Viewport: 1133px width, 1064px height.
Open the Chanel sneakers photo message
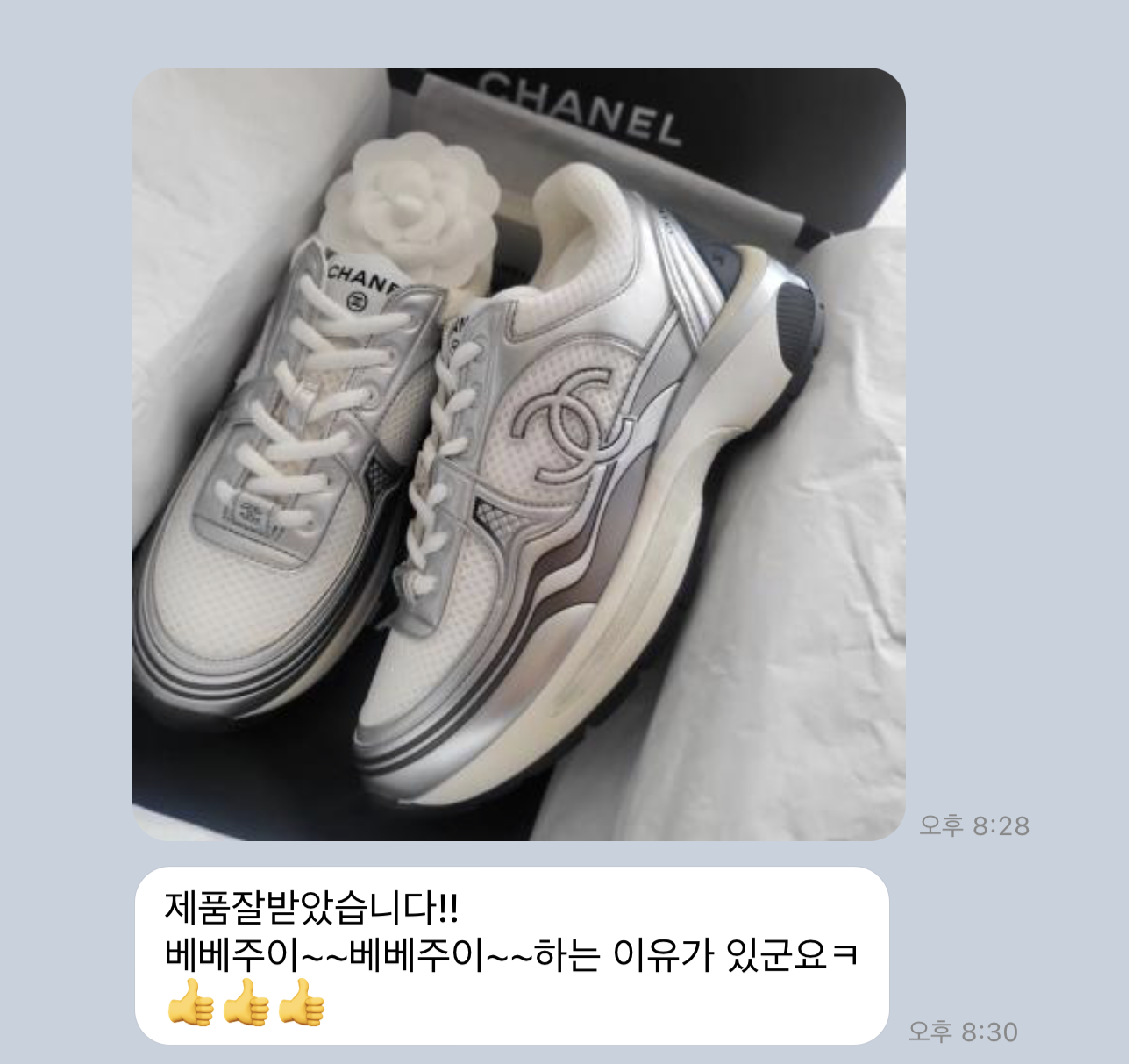[x=518, y=453]
